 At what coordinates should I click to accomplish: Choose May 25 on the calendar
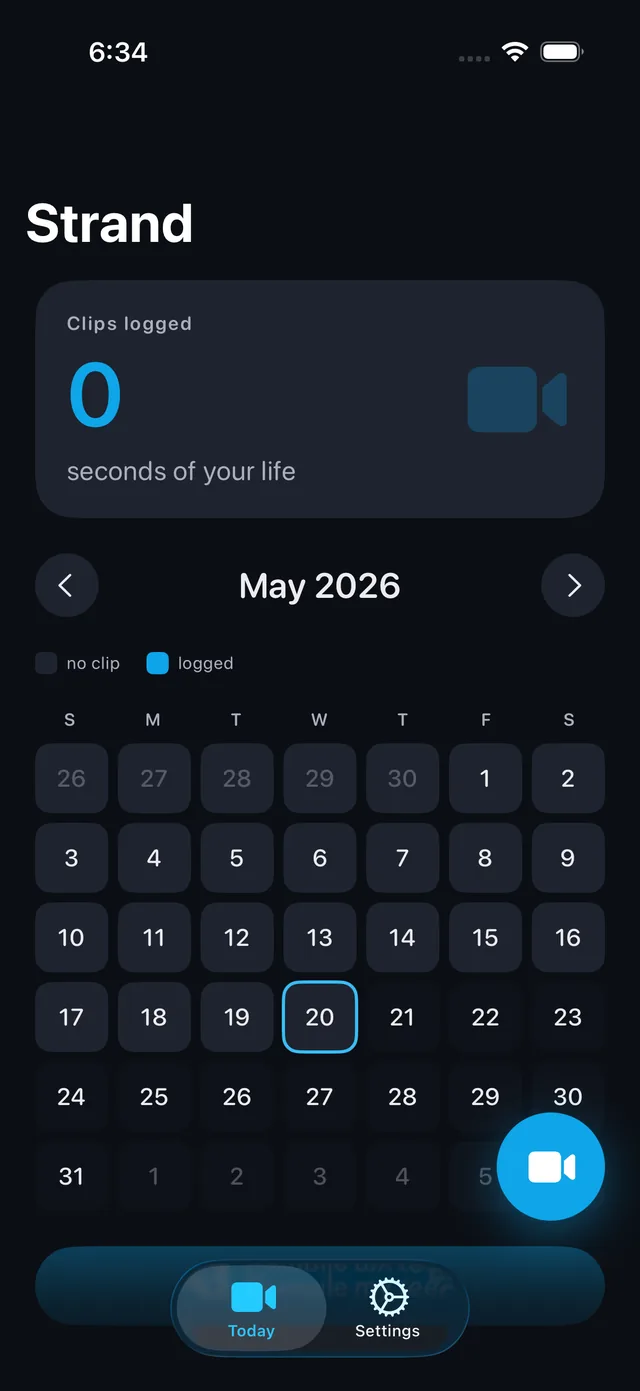click(154, 1097)
